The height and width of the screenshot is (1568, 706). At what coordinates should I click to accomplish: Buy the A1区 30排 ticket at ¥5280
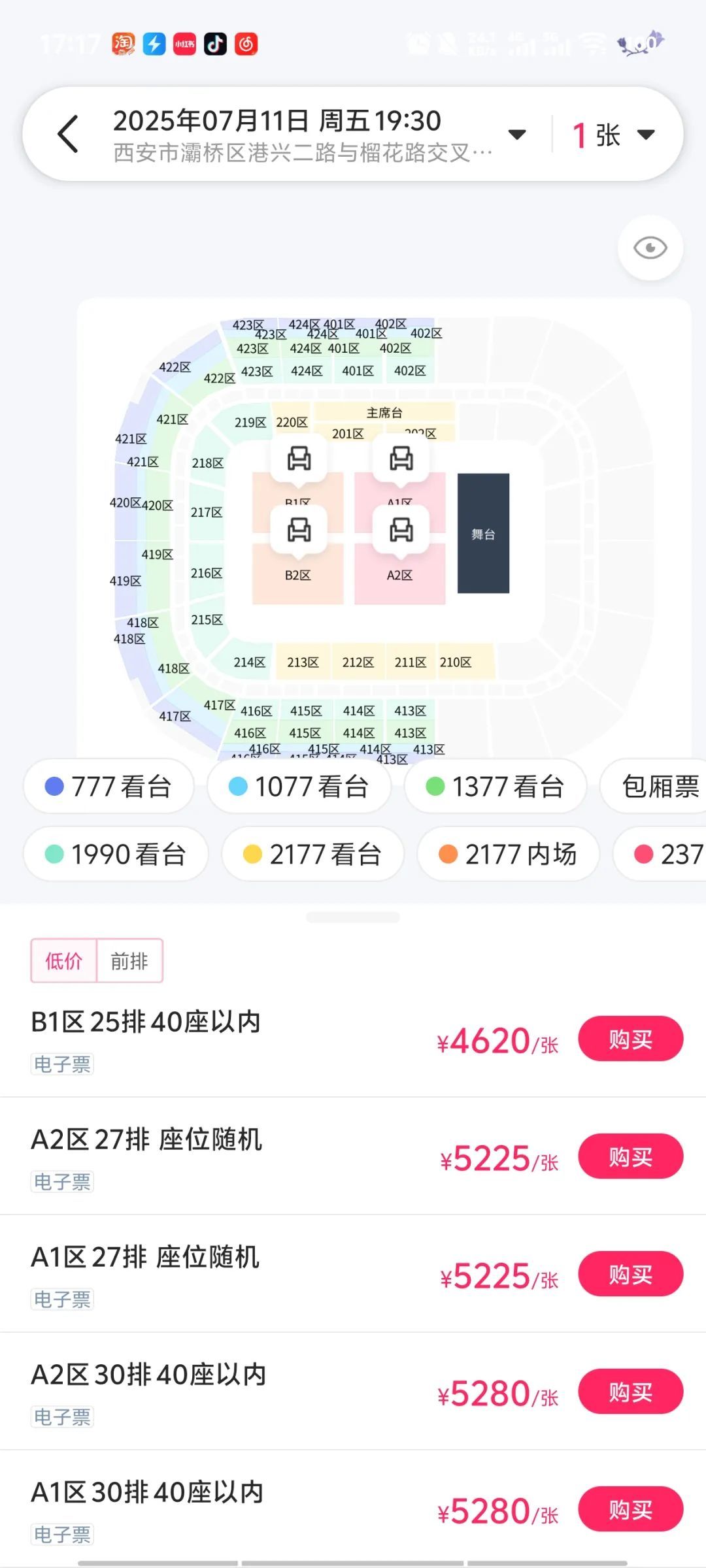(x=630, y=1509)
